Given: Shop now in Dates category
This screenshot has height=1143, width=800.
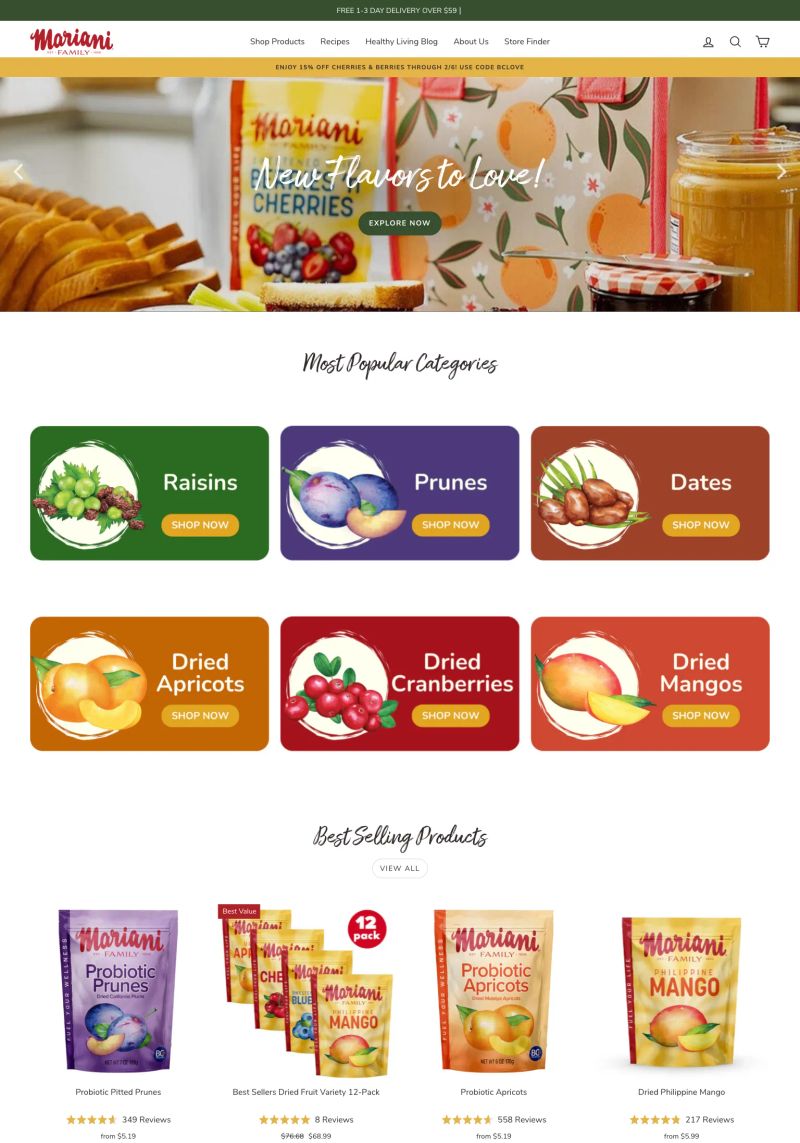Looking at the screenshot, I should coord(700,525).
